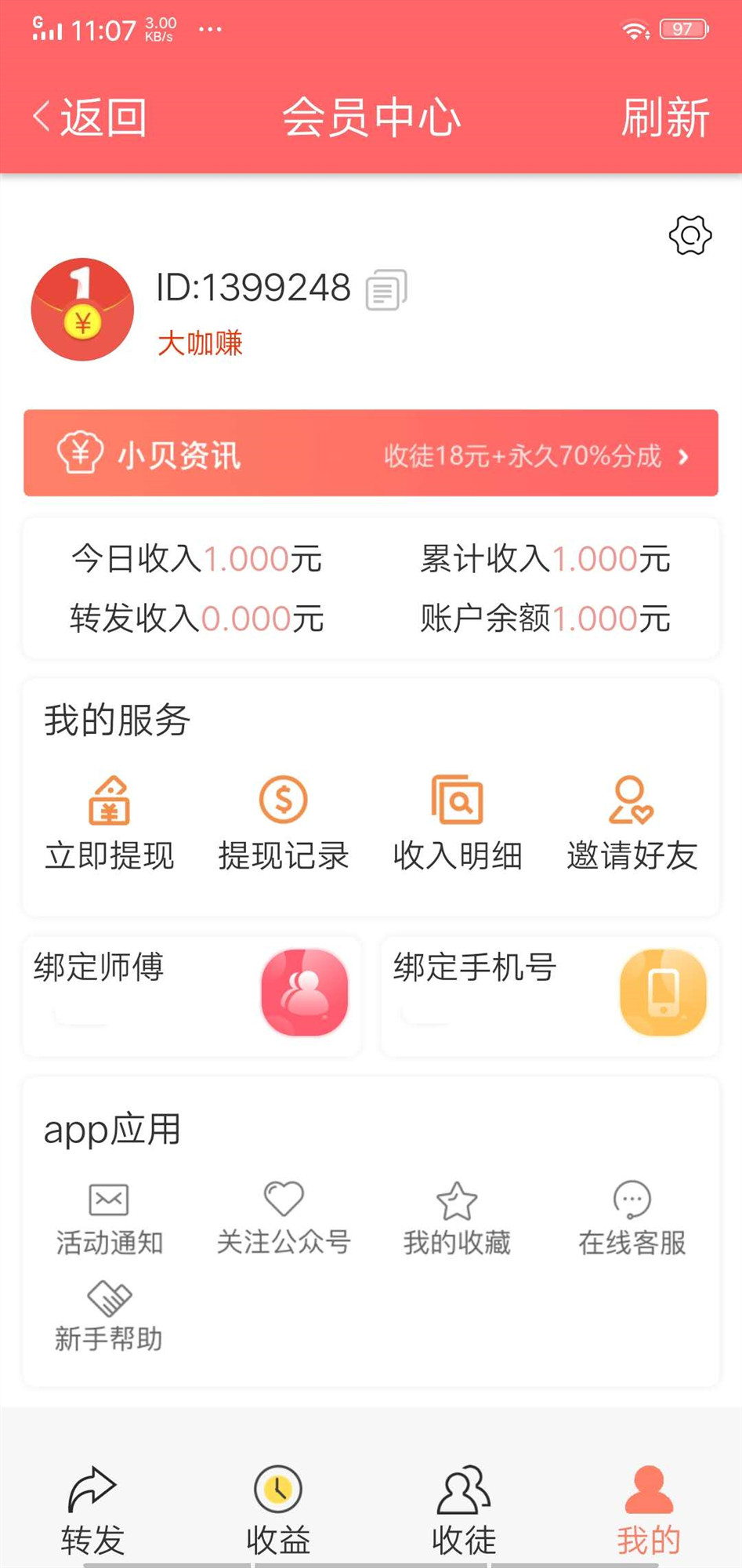Contact 在线客服 online customer service

pos(632,1198)
